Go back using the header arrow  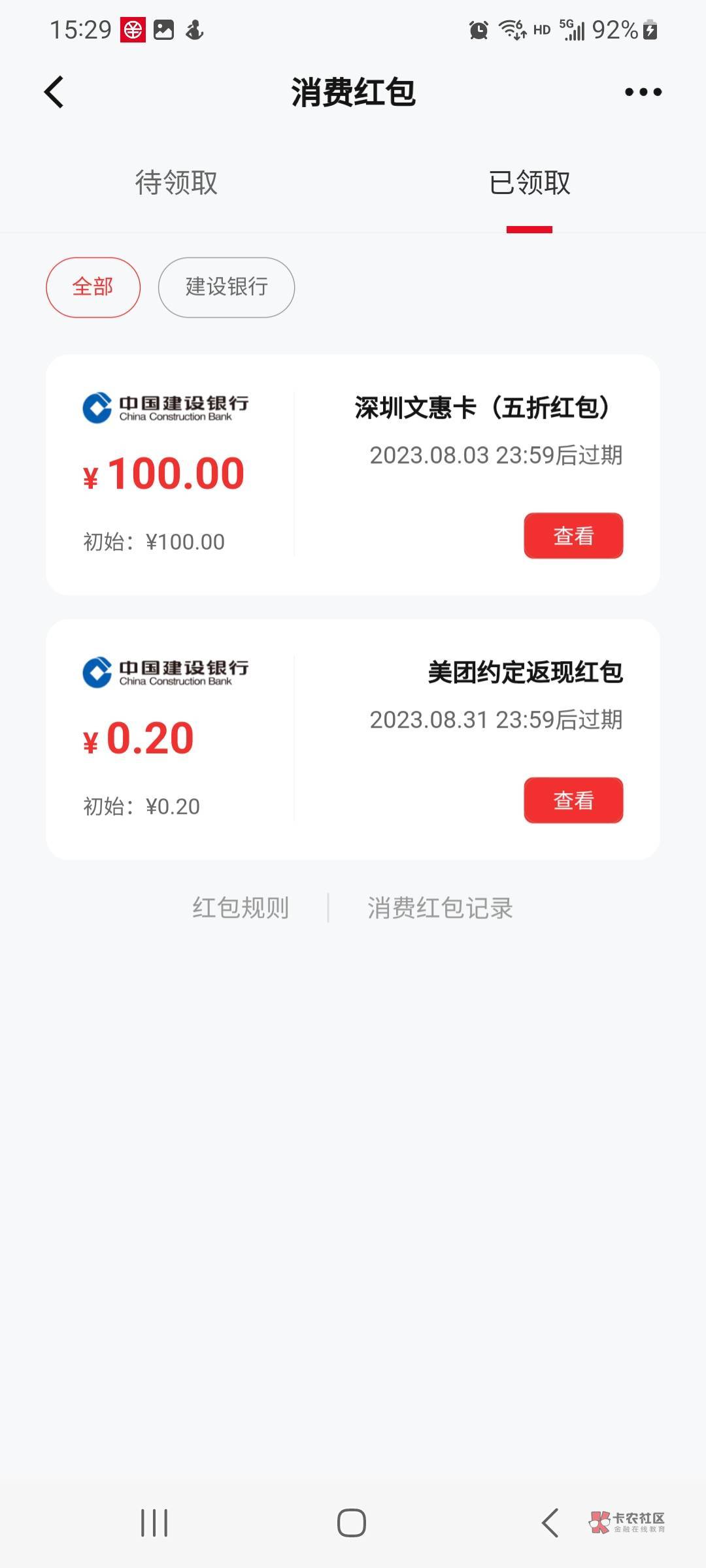[x=54, y=91]
